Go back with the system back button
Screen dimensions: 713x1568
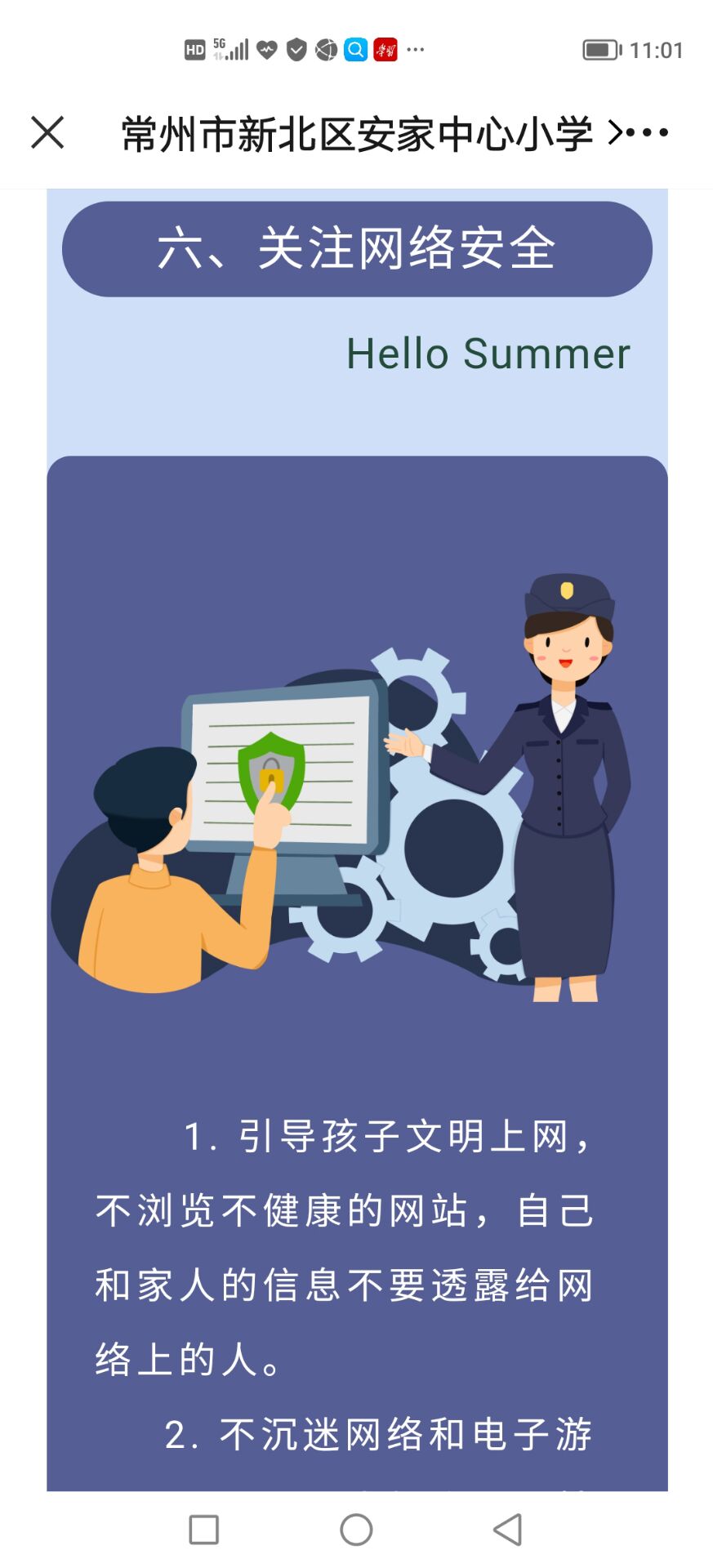pyautogui.click(x=508, y=1529)
